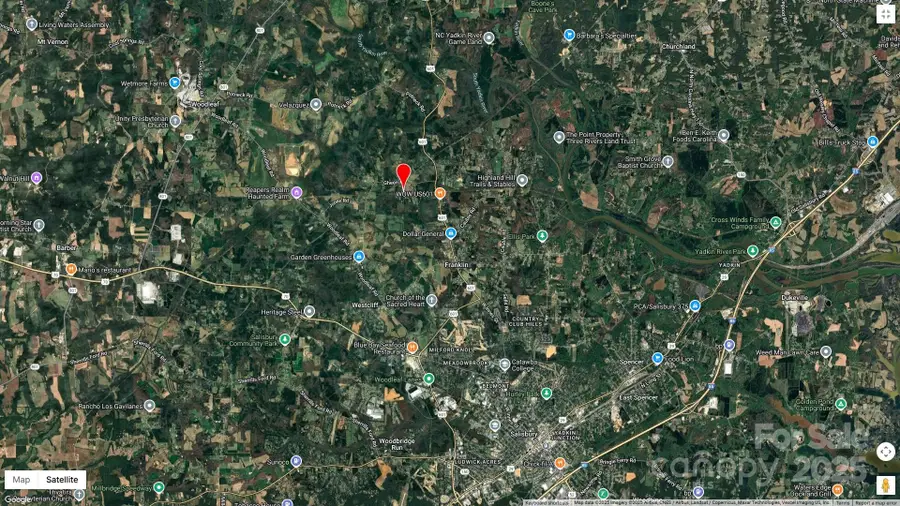900x506 pixels.
Task: Toggle fullscreen map view
Action: (885, 13)
